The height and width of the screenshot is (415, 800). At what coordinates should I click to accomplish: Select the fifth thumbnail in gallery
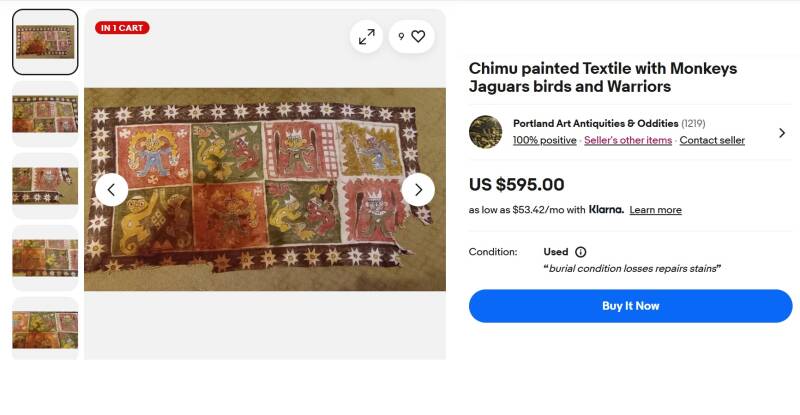pyautogui.click(x=45, y=328)
